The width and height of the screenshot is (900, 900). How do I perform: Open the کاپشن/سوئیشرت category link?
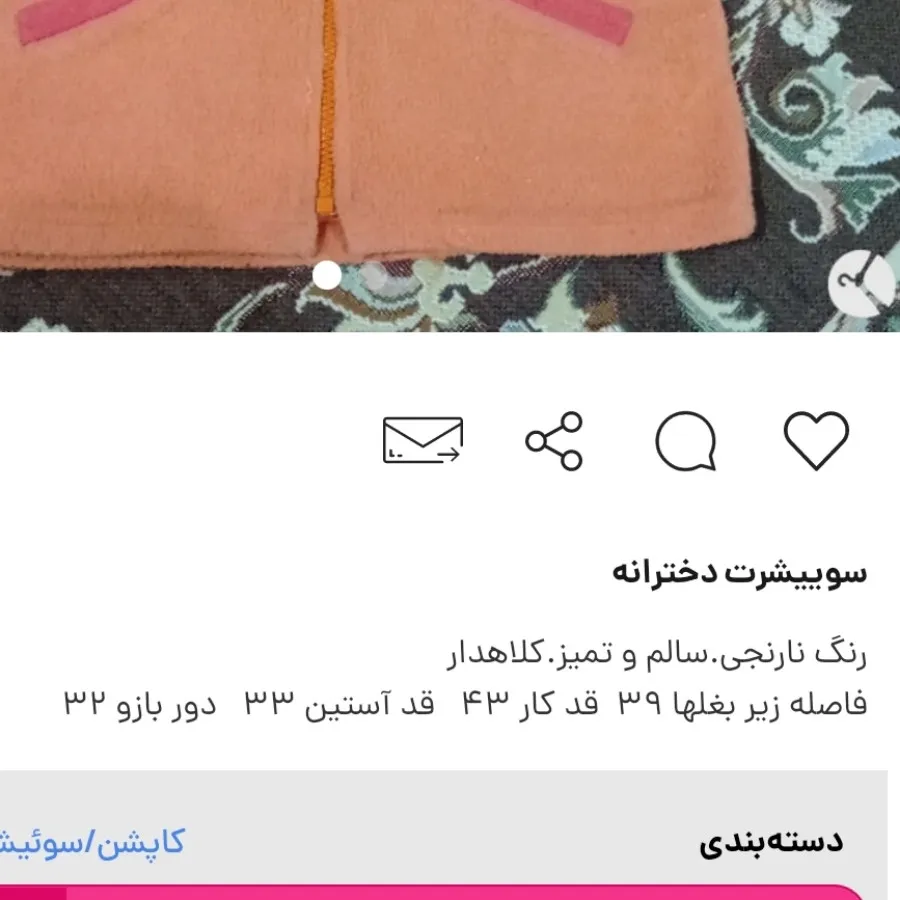click(x=92, y=842)
